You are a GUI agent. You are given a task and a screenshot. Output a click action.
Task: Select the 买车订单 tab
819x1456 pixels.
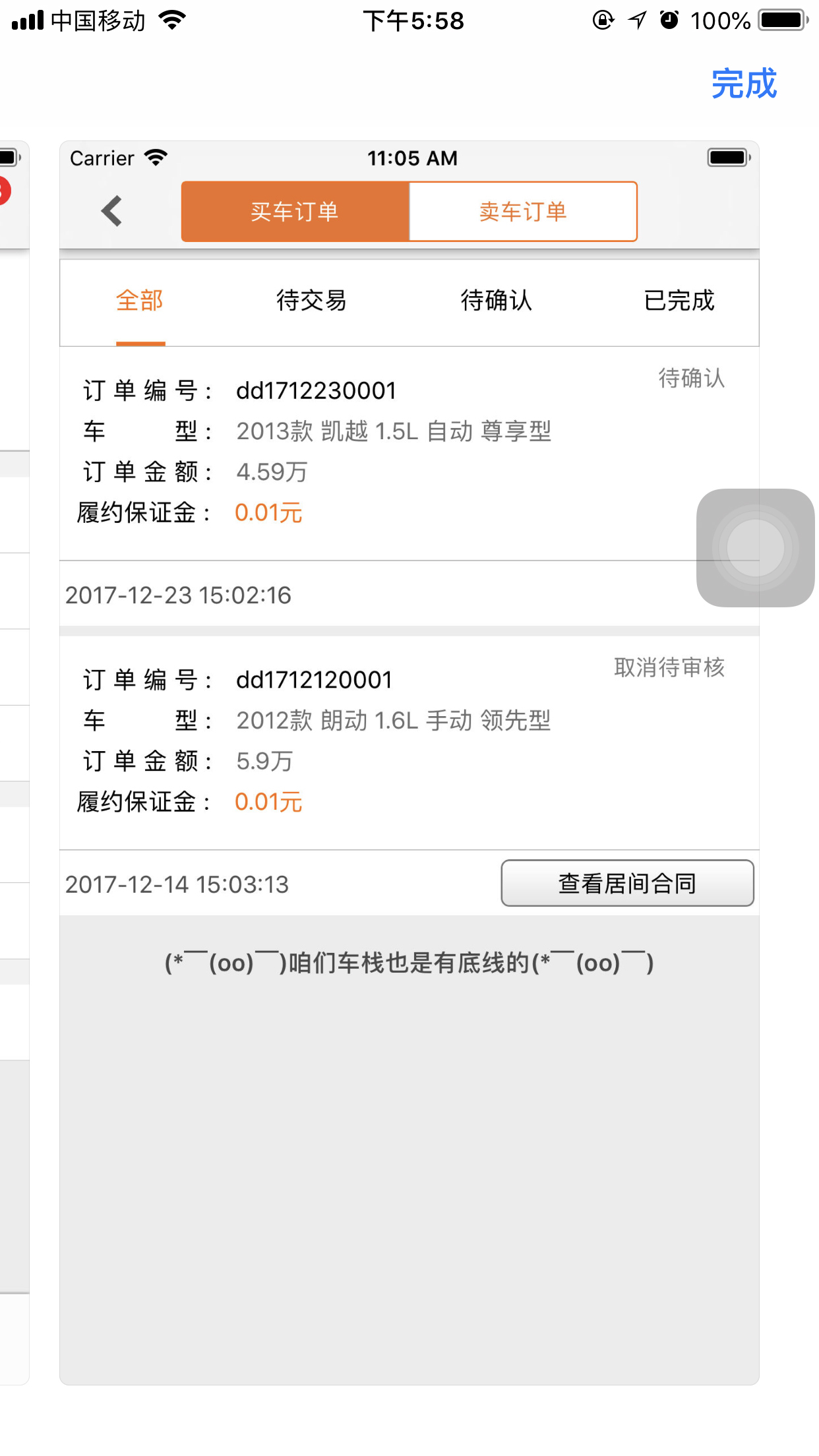click(295, 211)
